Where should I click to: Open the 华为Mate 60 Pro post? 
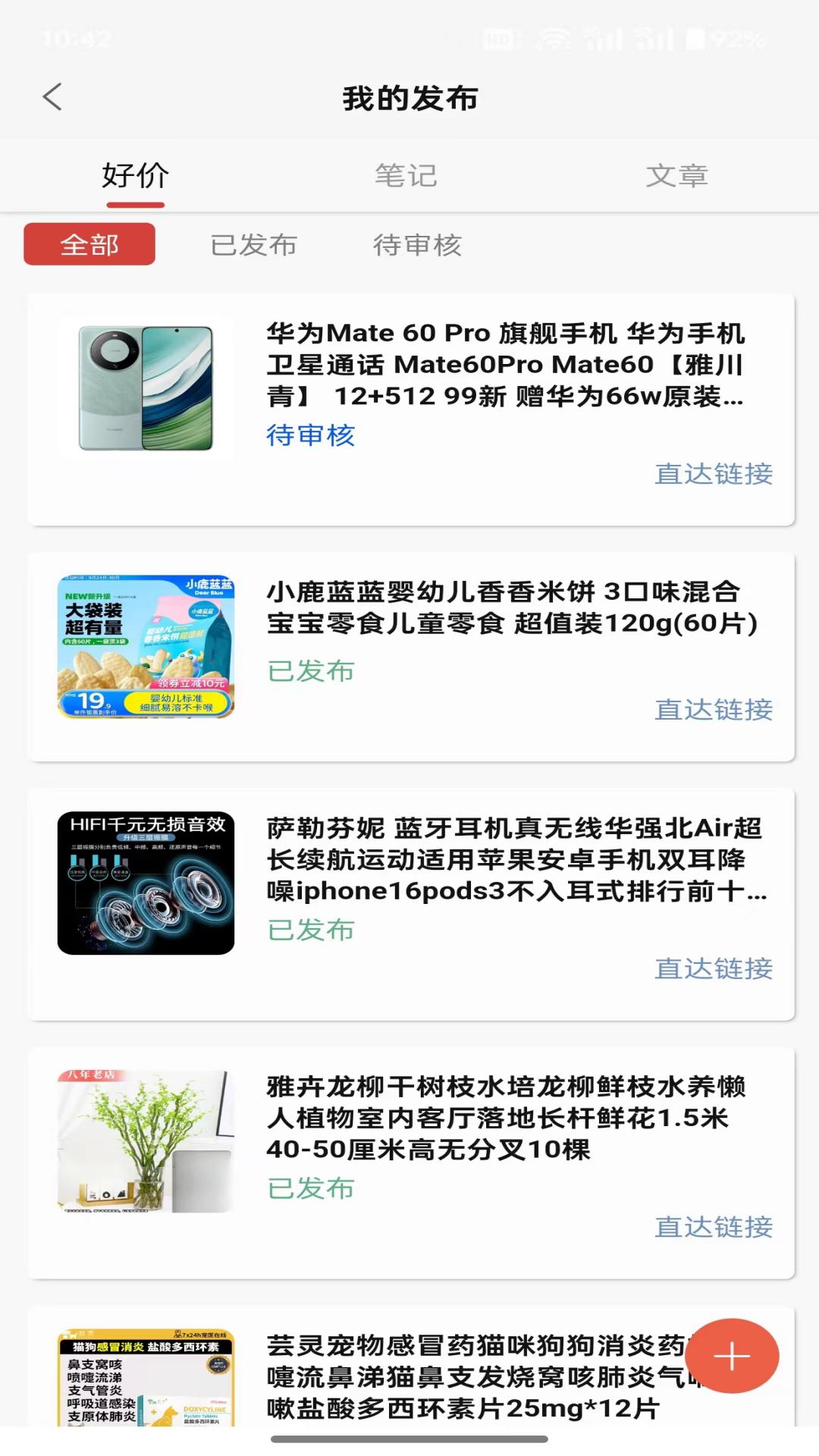(504, 364)
